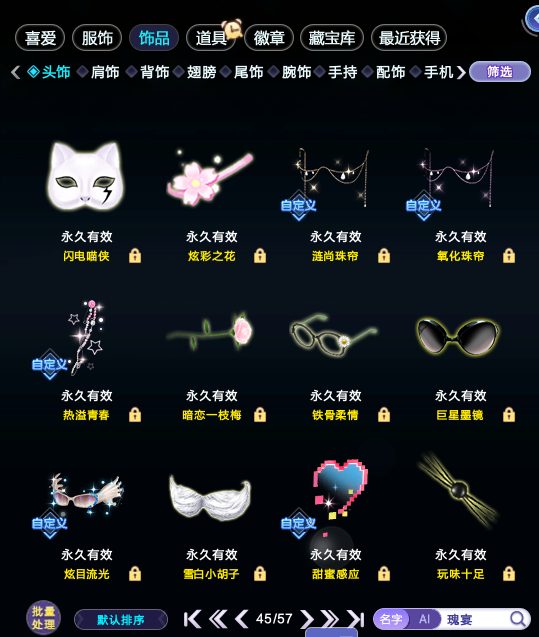Screen dimensions: 539x637
Task: Open the 道具 tab
Action: point(210,38)
